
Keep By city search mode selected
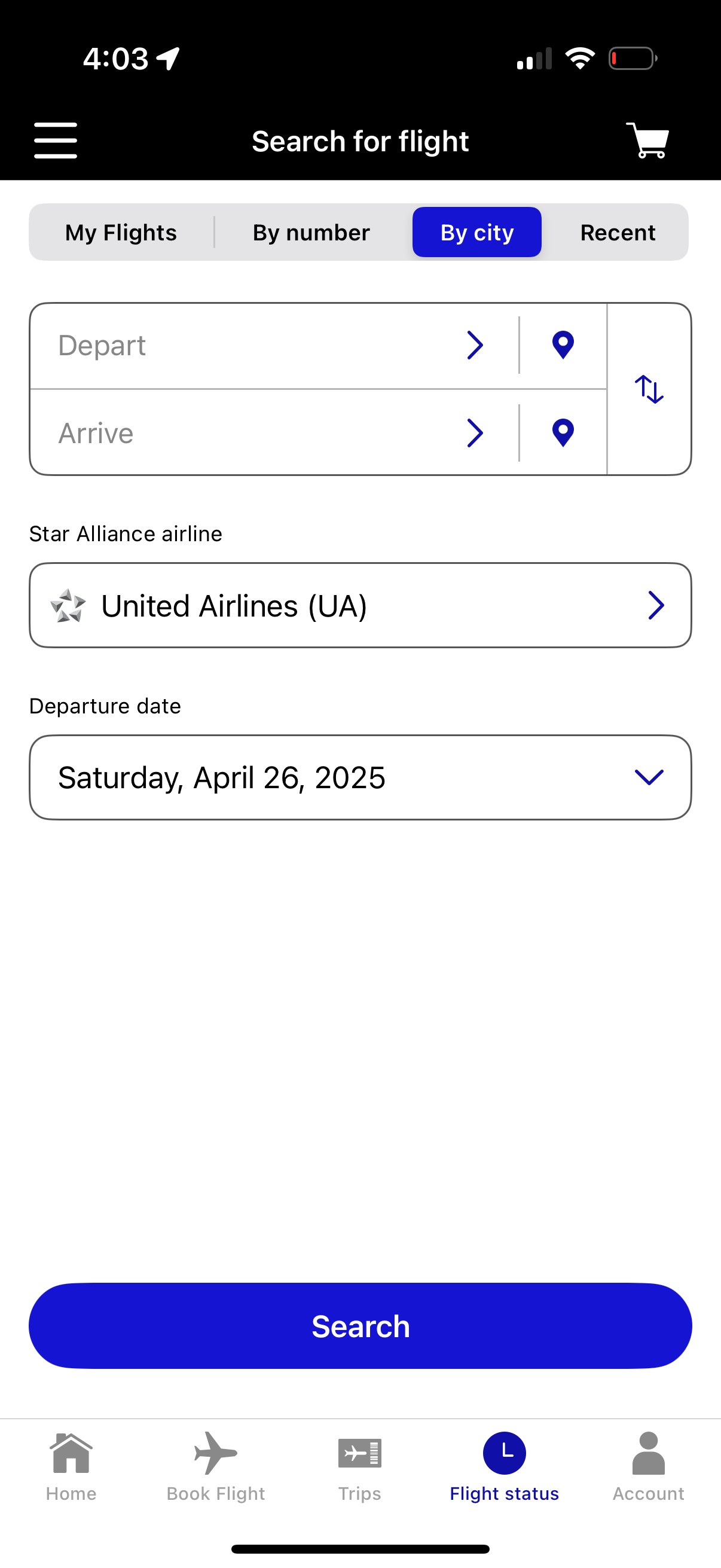(x=477, y=232)
